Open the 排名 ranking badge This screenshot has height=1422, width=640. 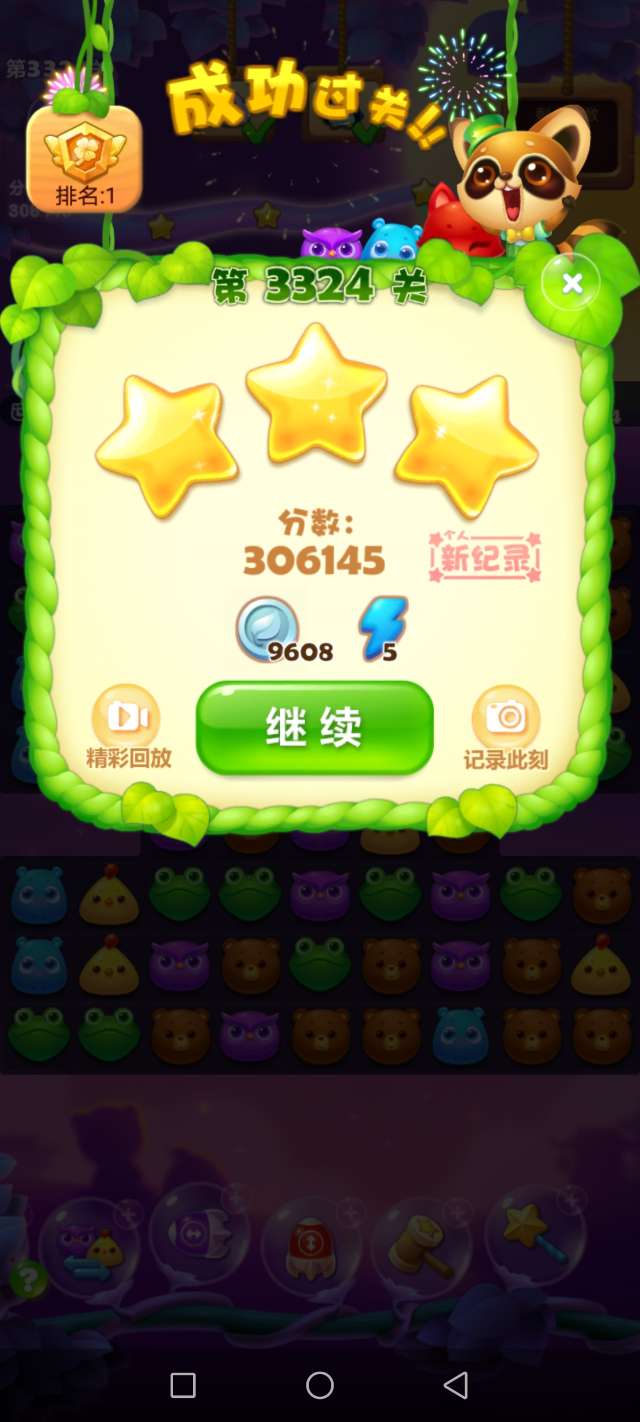pos(84,158)
